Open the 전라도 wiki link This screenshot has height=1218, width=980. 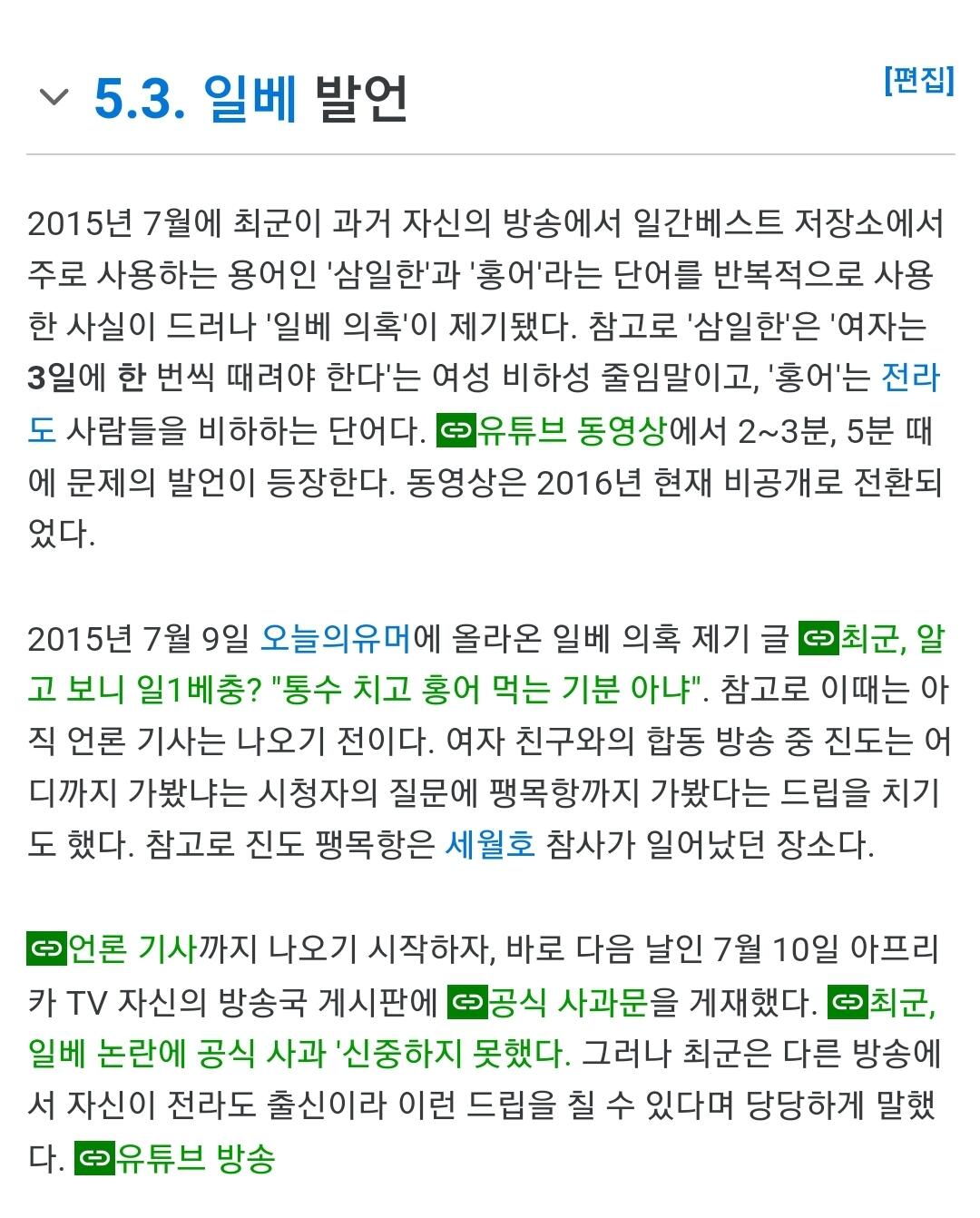[x=911, y=377]
